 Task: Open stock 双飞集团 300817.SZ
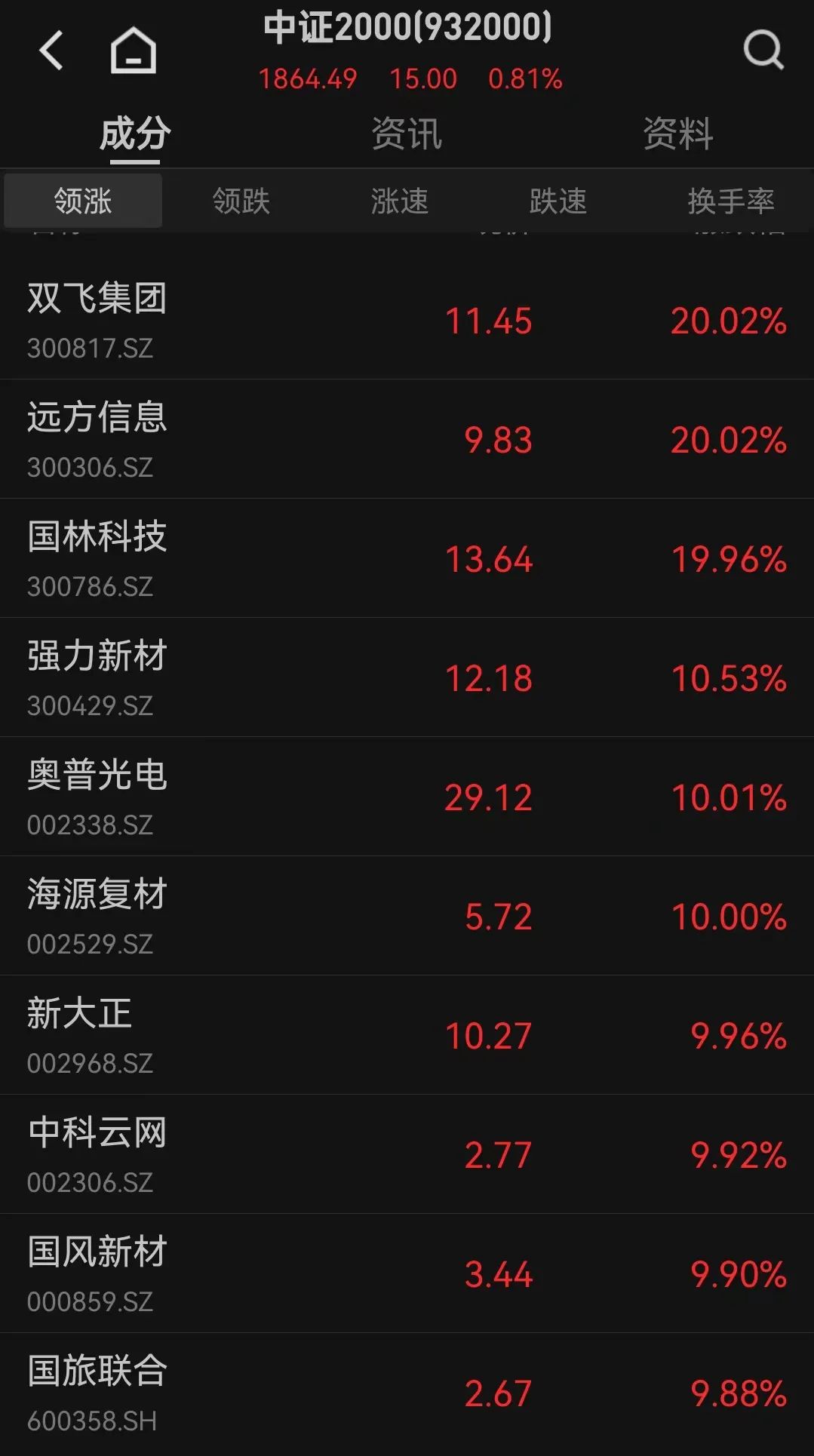(x=407, y=320)
